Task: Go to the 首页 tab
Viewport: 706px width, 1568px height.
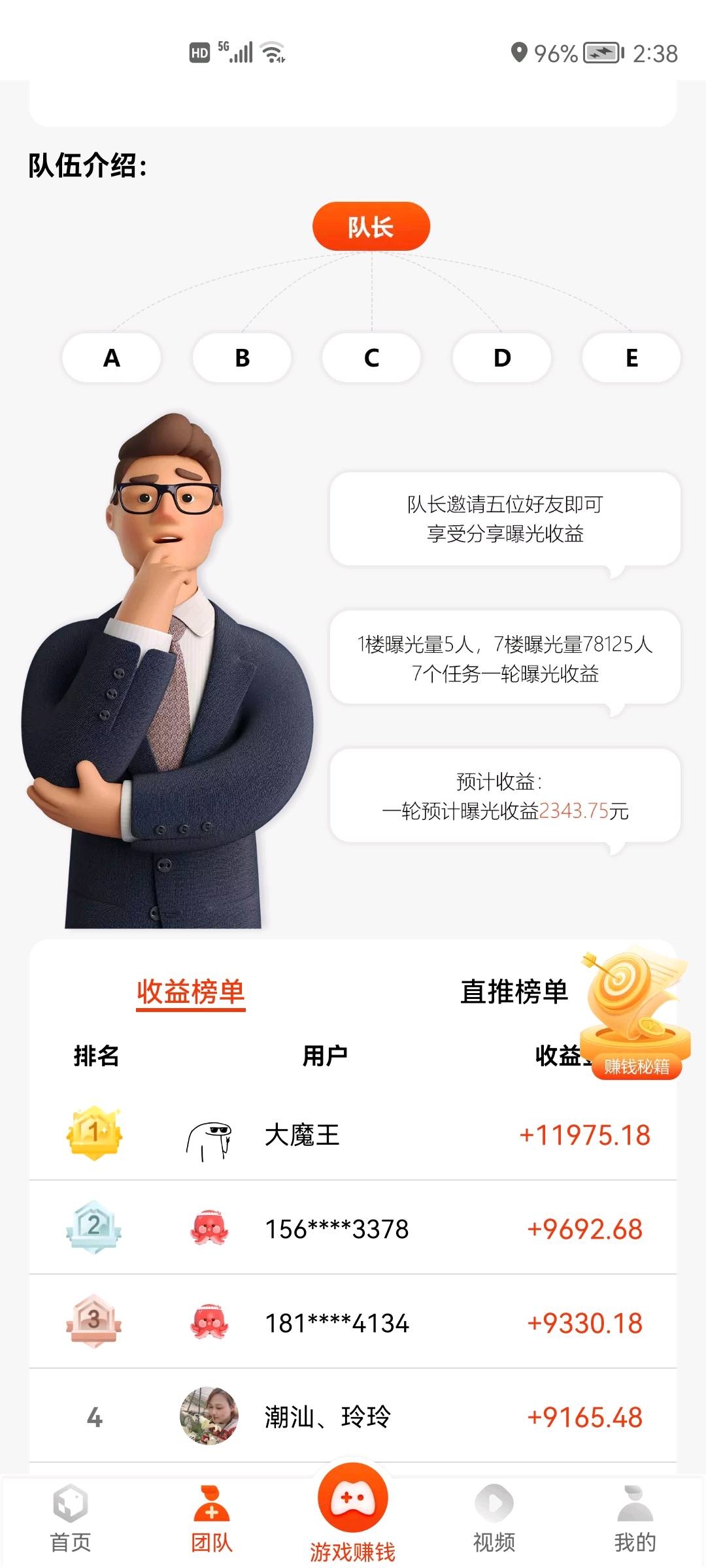Action: (71, 1518)
